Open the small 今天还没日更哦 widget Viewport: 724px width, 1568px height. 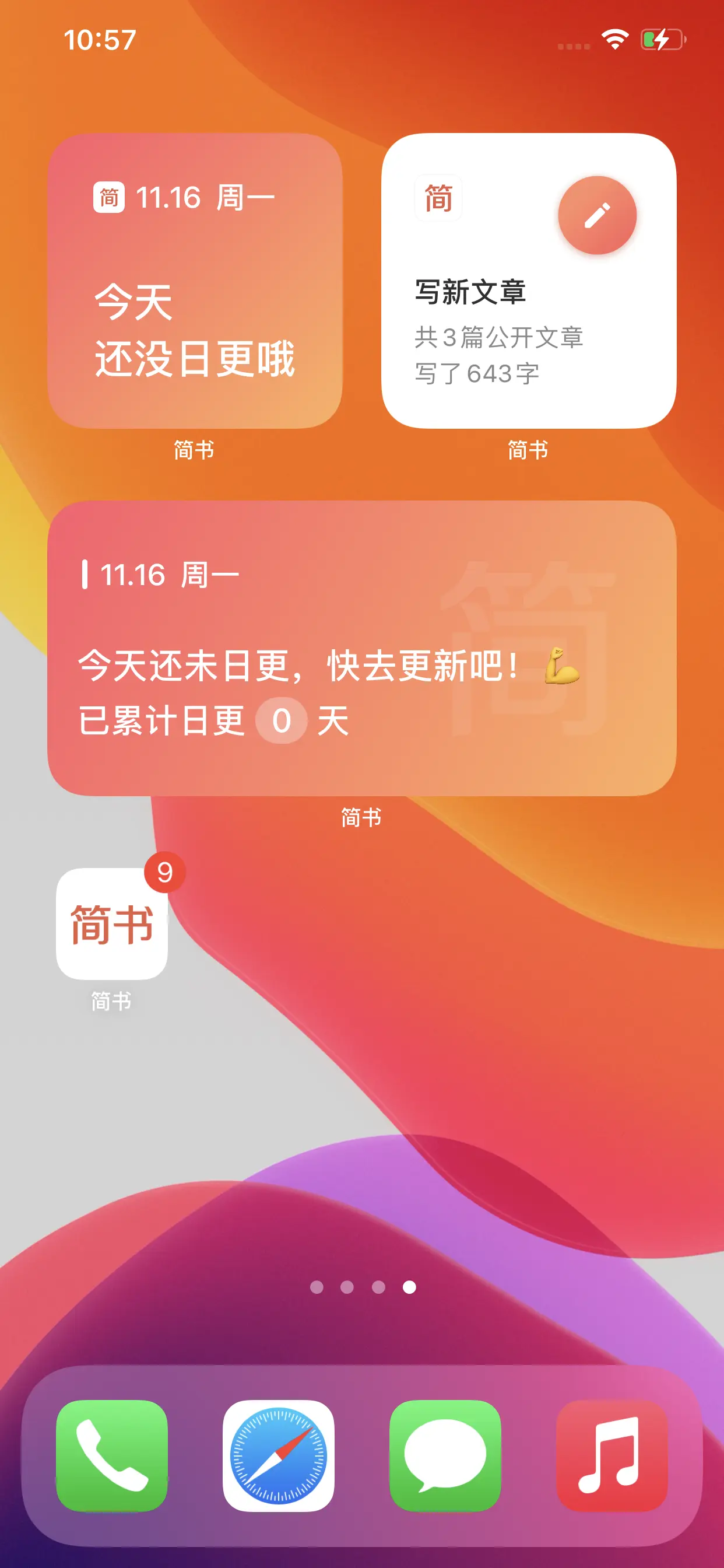[195, 281]
